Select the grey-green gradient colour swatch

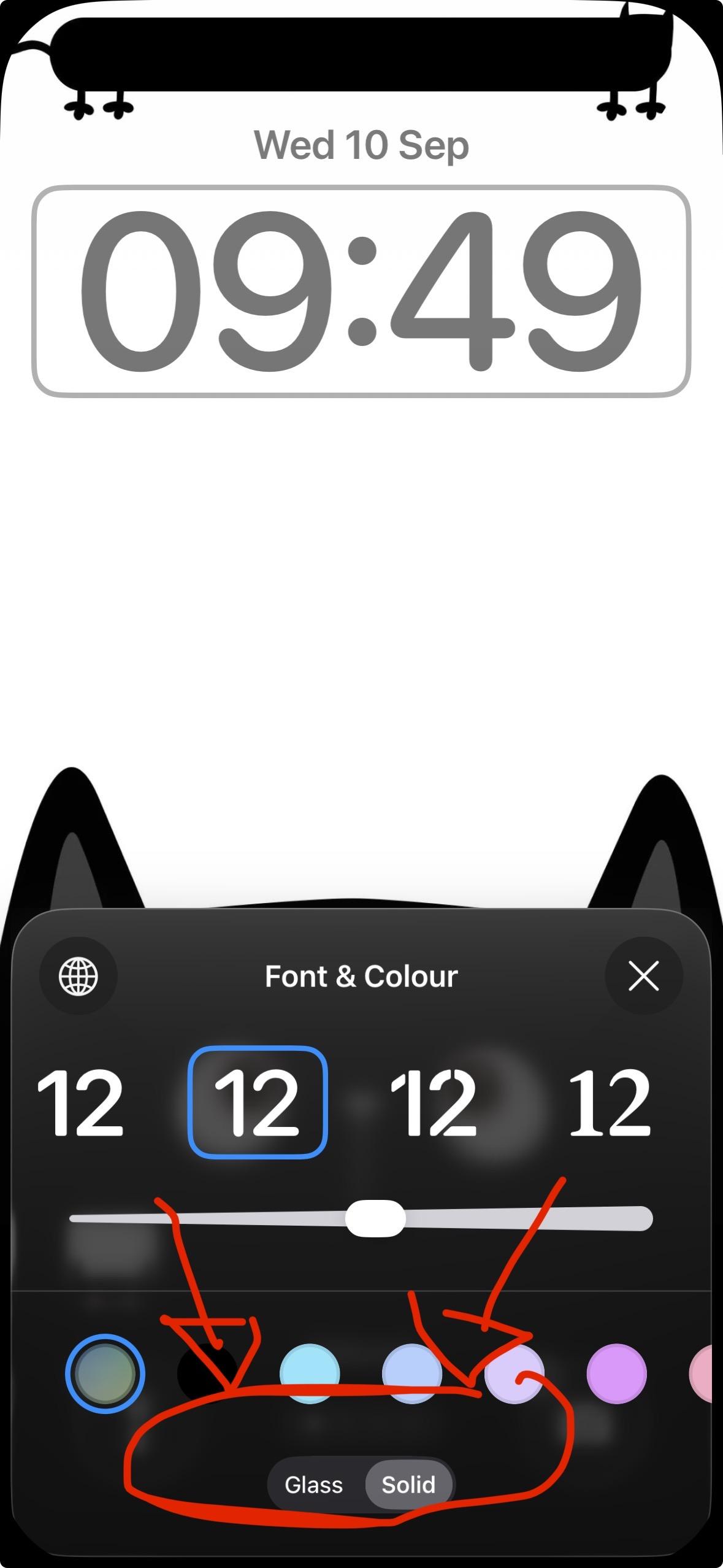[x=105, y=1374]
